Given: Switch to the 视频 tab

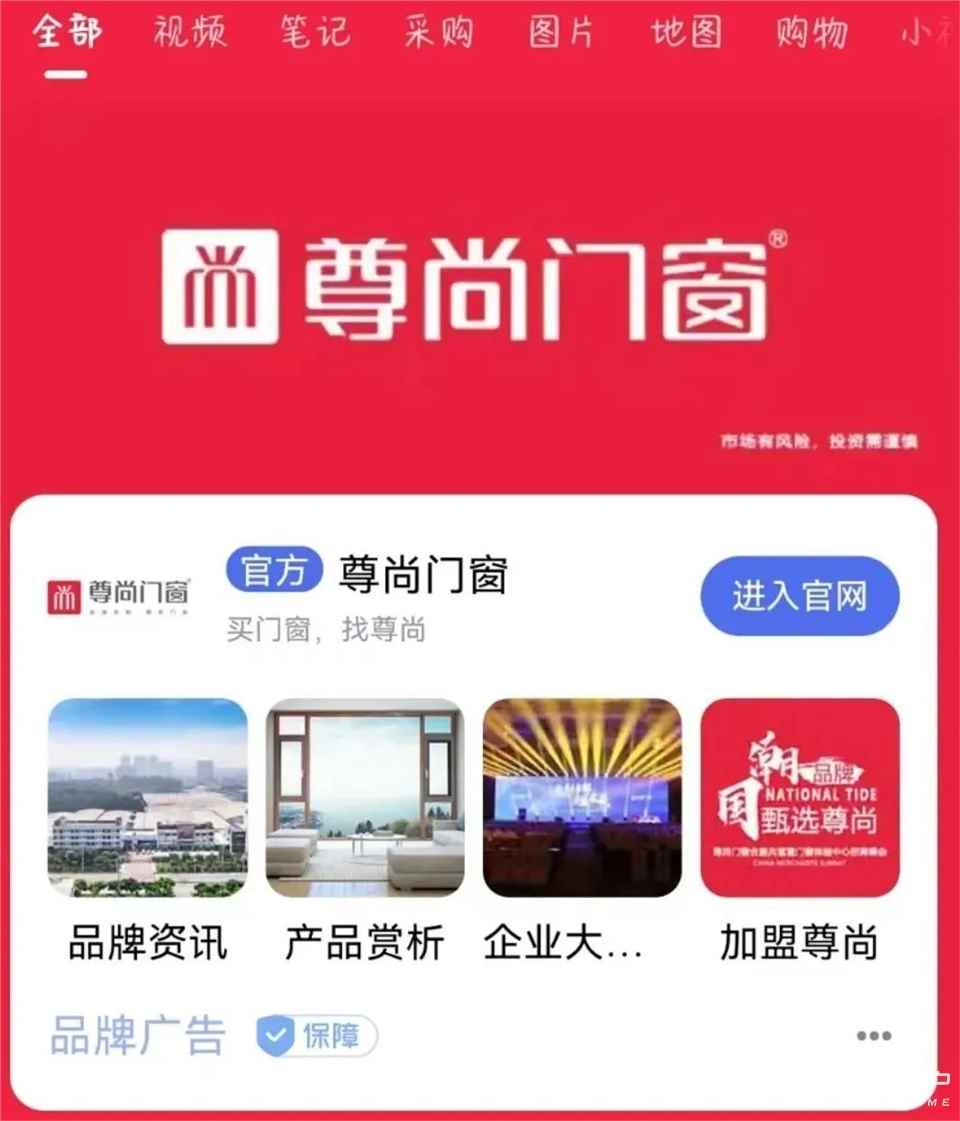Looking at the screenshot, I should [191, 32].
